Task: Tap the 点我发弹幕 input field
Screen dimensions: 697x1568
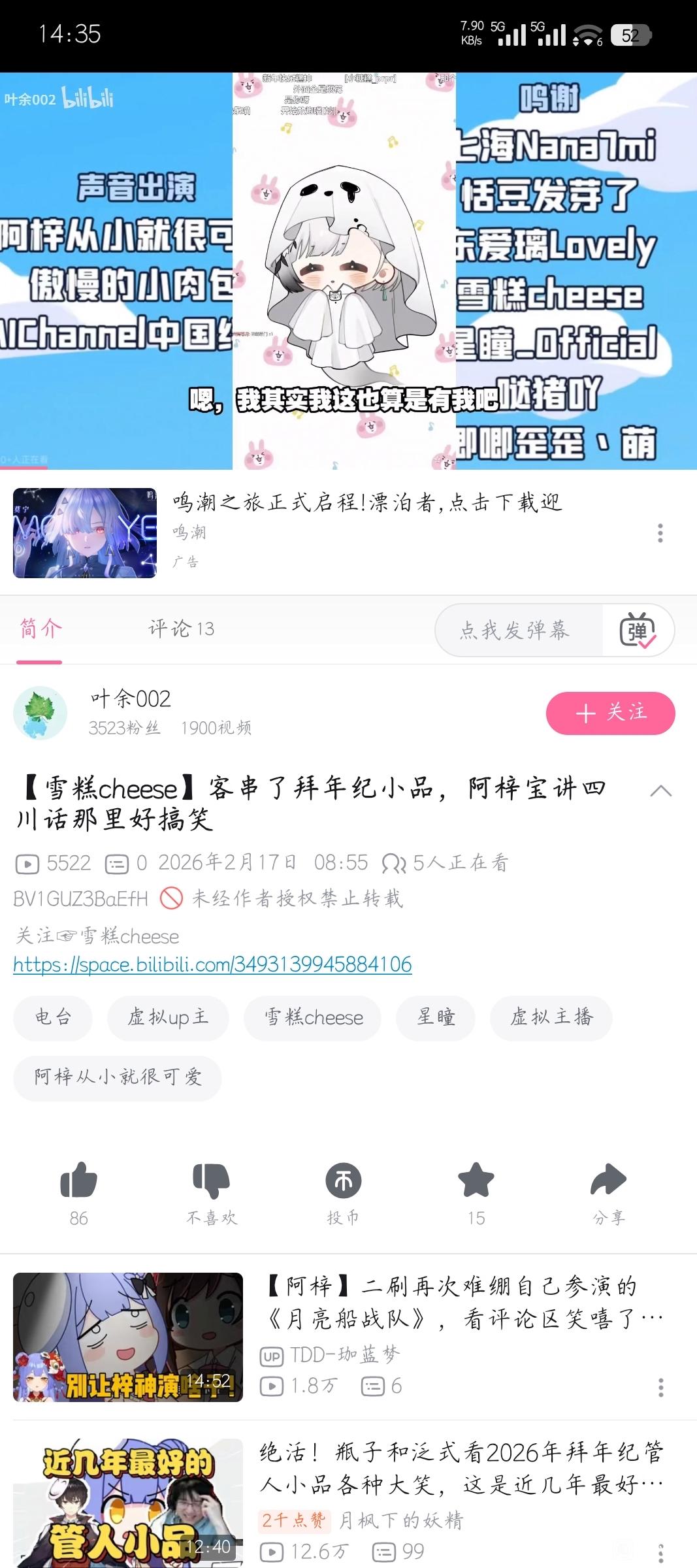Action: (516, 630)
